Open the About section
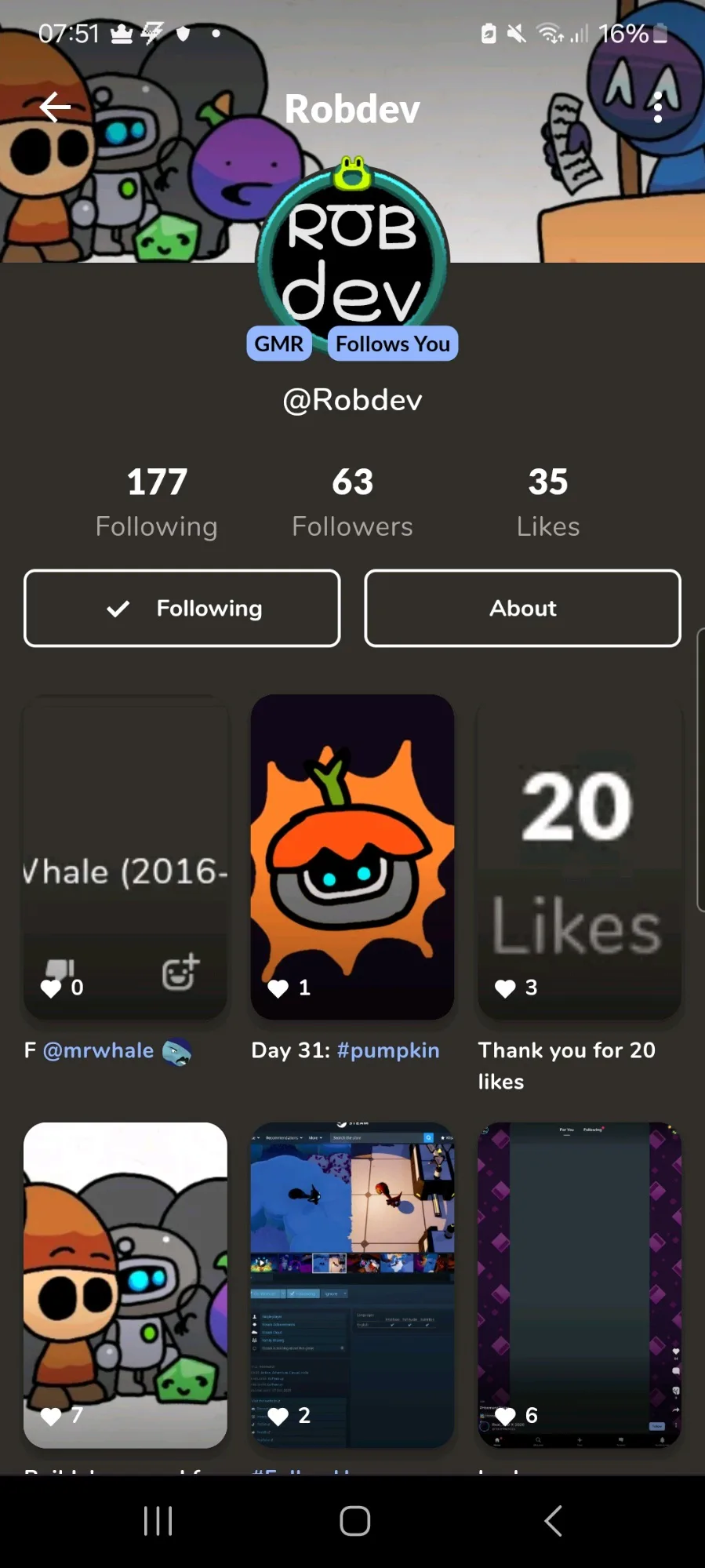Image resolution: width=705 pixels, height=1568 pixels. [522, 609]
